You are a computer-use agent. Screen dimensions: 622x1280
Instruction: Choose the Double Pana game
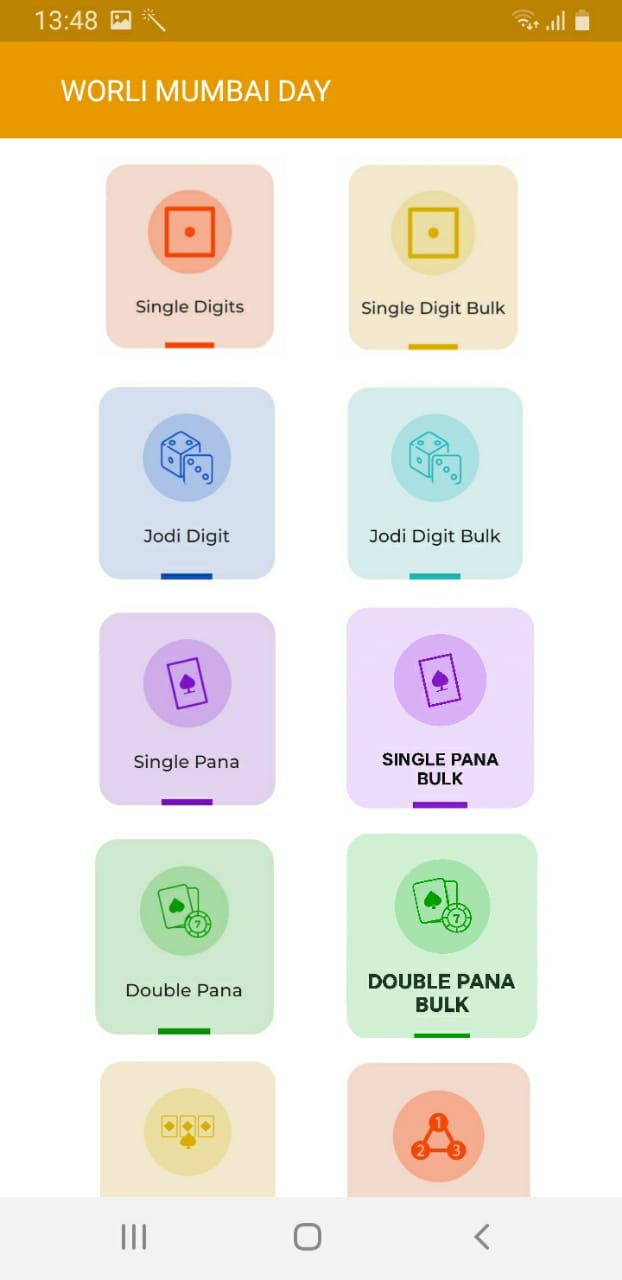click(184, 936)
